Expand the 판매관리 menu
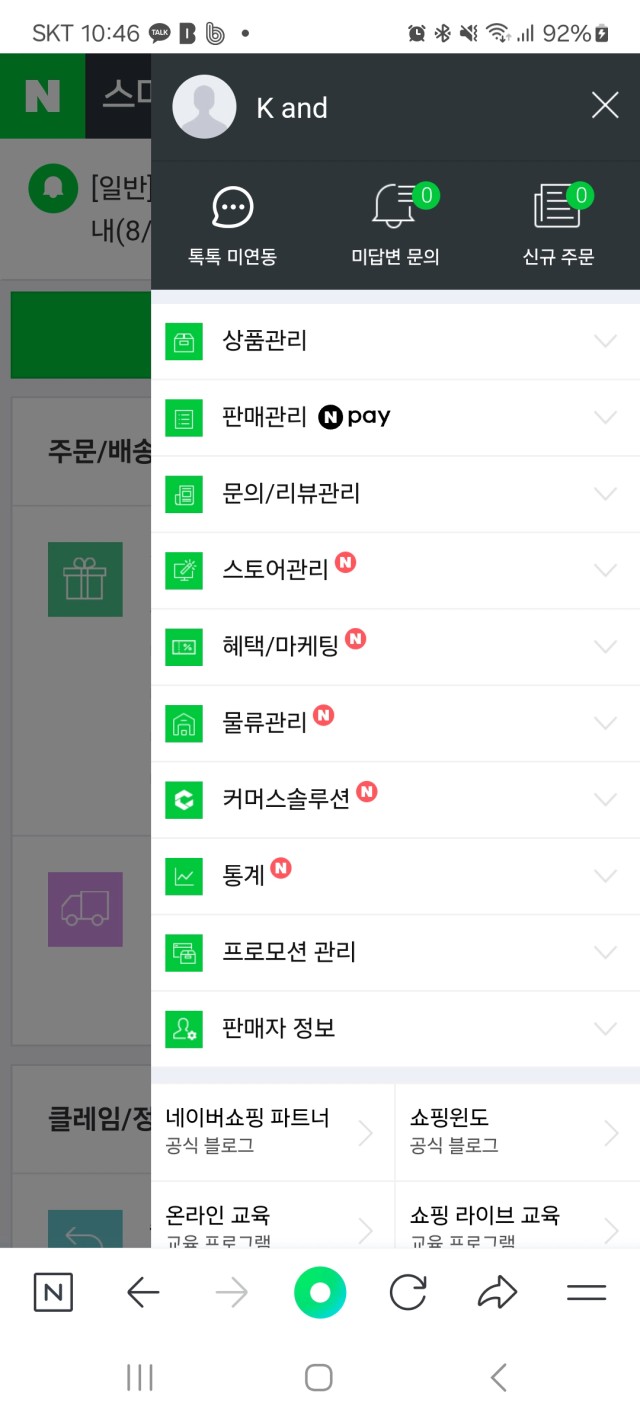The width and height of the screenshot is (640, 1422). [395, 418]
